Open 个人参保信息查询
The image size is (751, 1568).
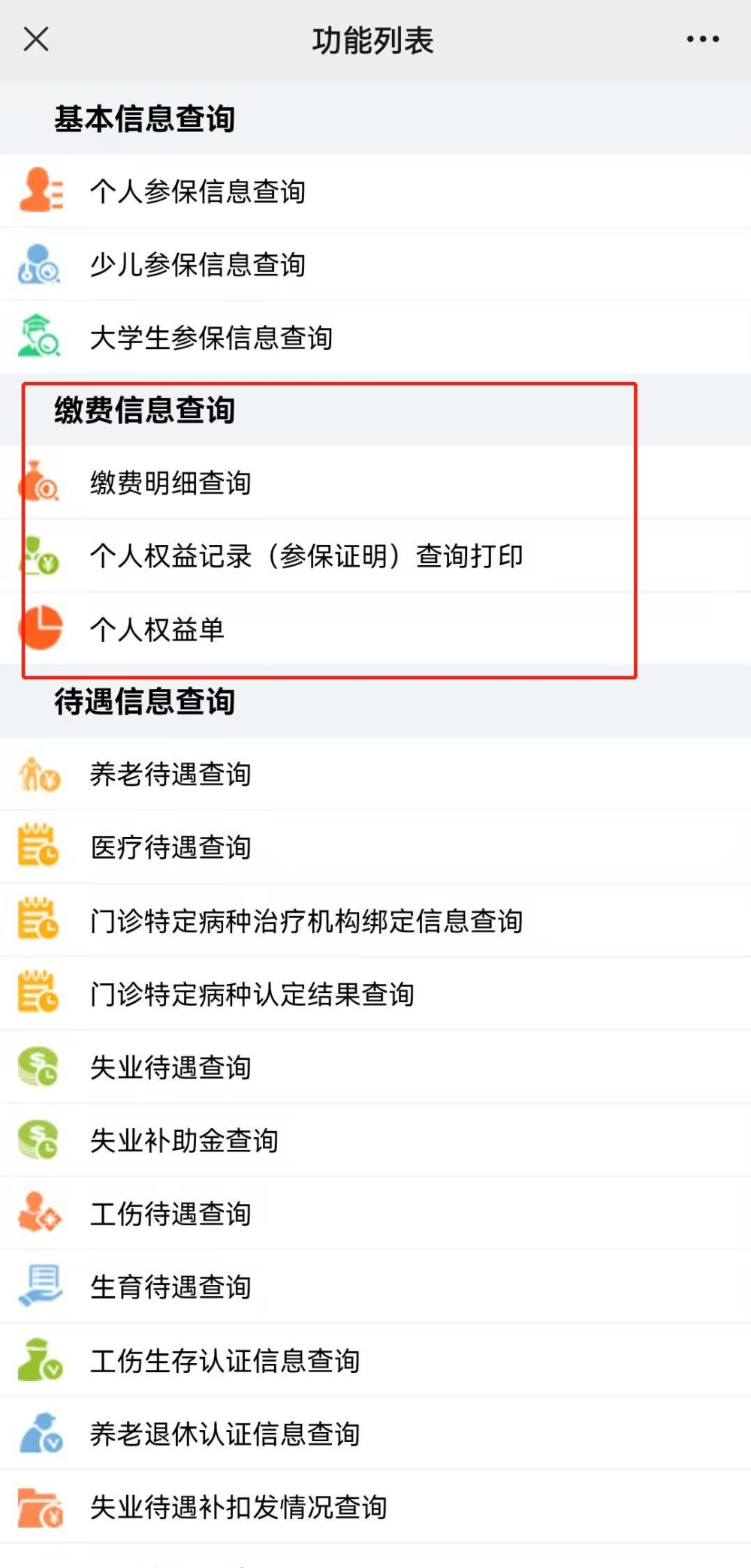coord(375,191)
